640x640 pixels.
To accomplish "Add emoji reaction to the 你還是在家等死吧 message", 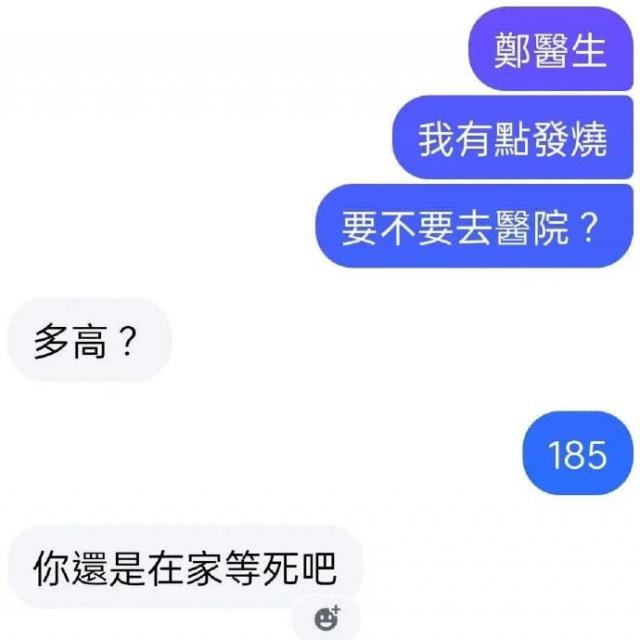I will [327, 618].
